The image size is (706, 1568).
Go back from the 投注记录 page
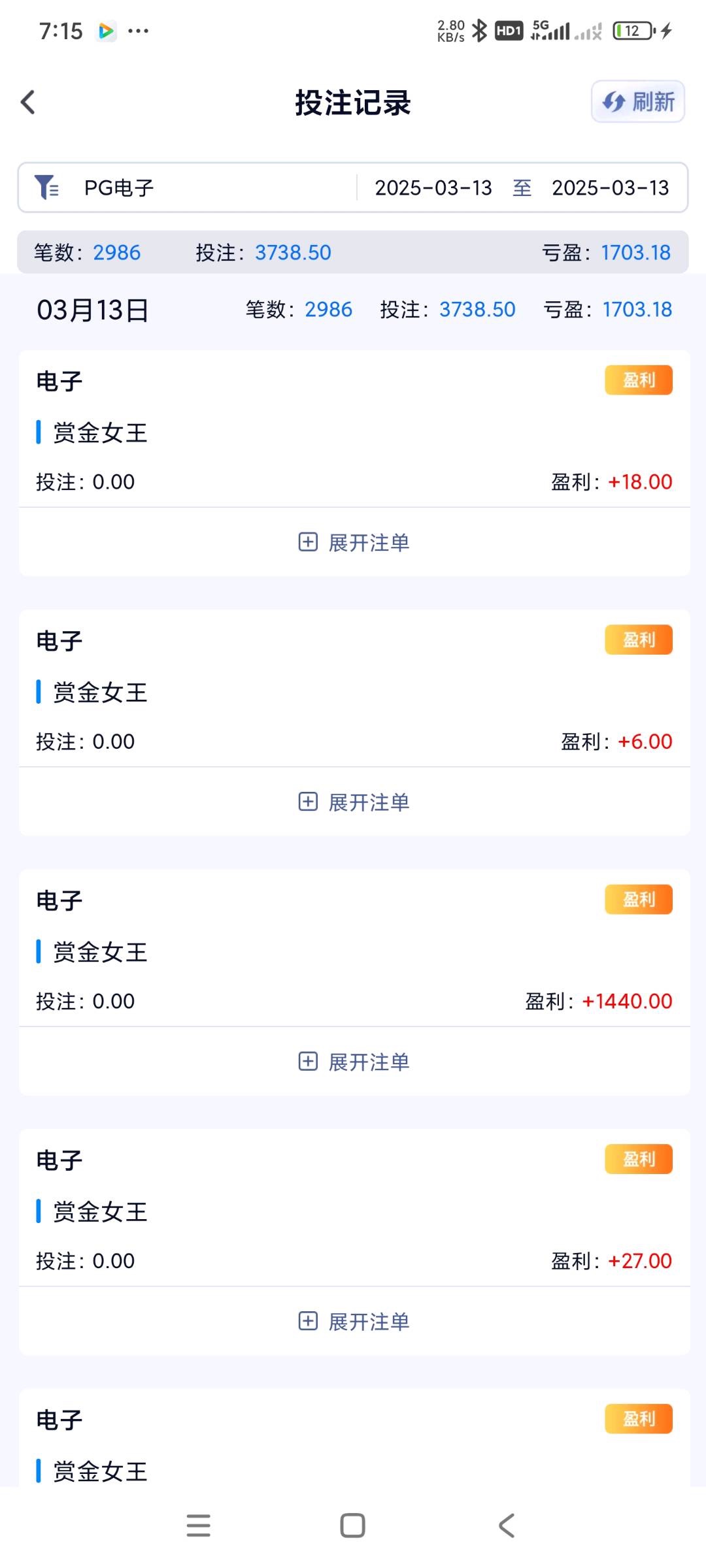(x=28, y=102)
